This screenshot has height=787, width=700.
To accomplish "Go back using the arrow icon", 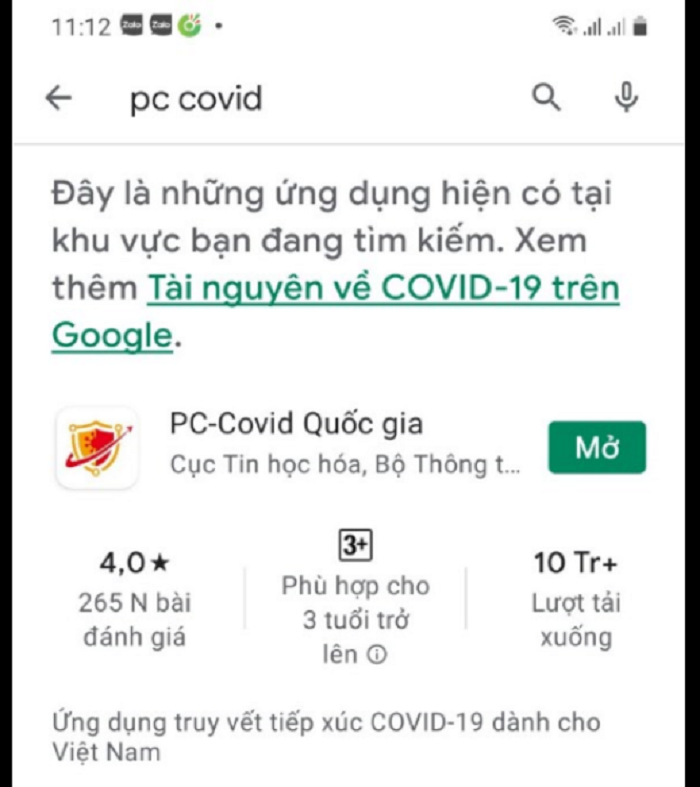I will pyautogui.click(x=60, y=98).
